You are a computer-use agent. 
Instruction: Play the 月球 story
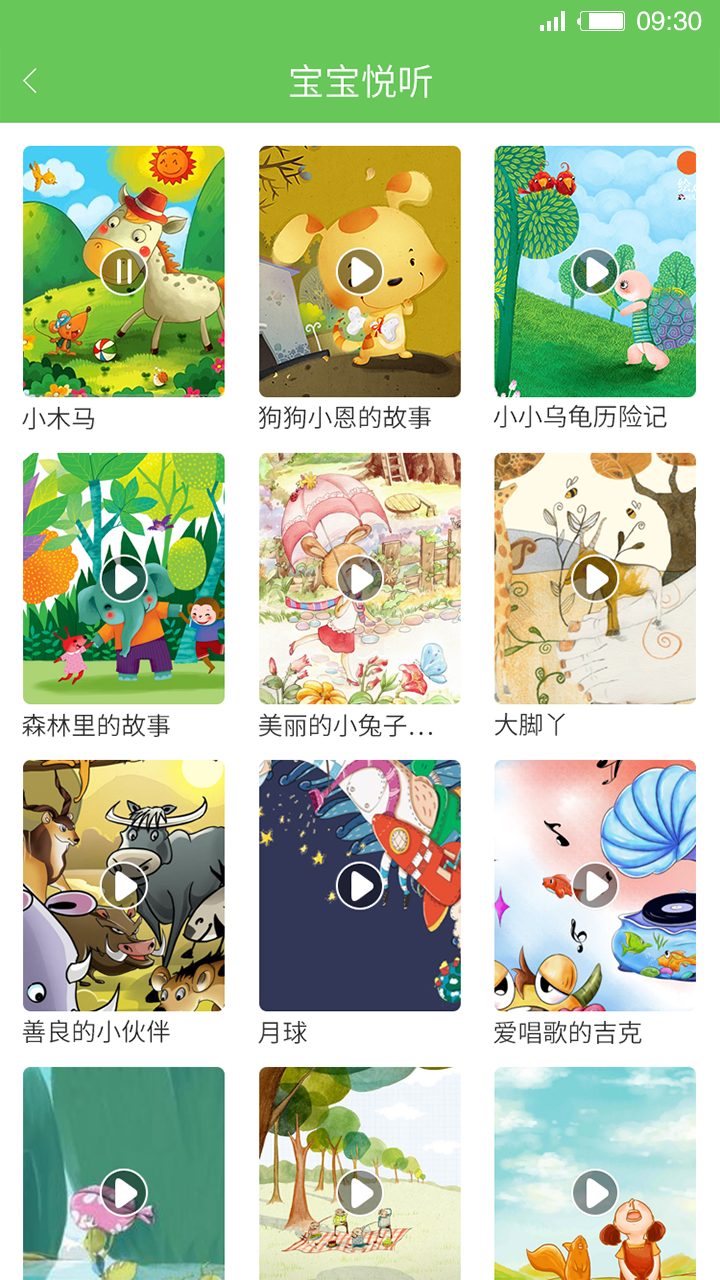(x=359, y=885)
